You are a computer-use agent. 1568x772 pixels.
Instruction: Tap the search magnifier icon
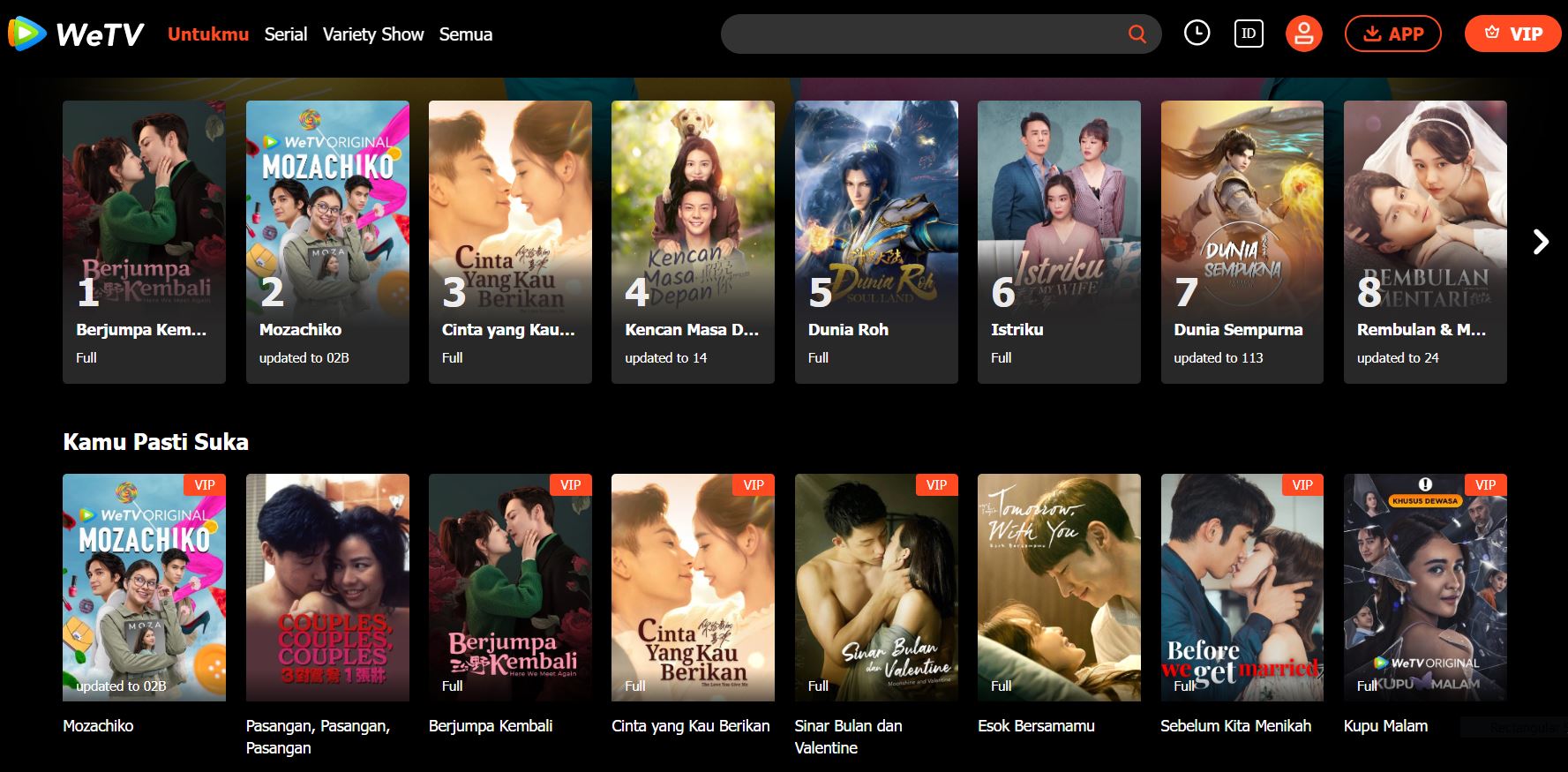1137,34
